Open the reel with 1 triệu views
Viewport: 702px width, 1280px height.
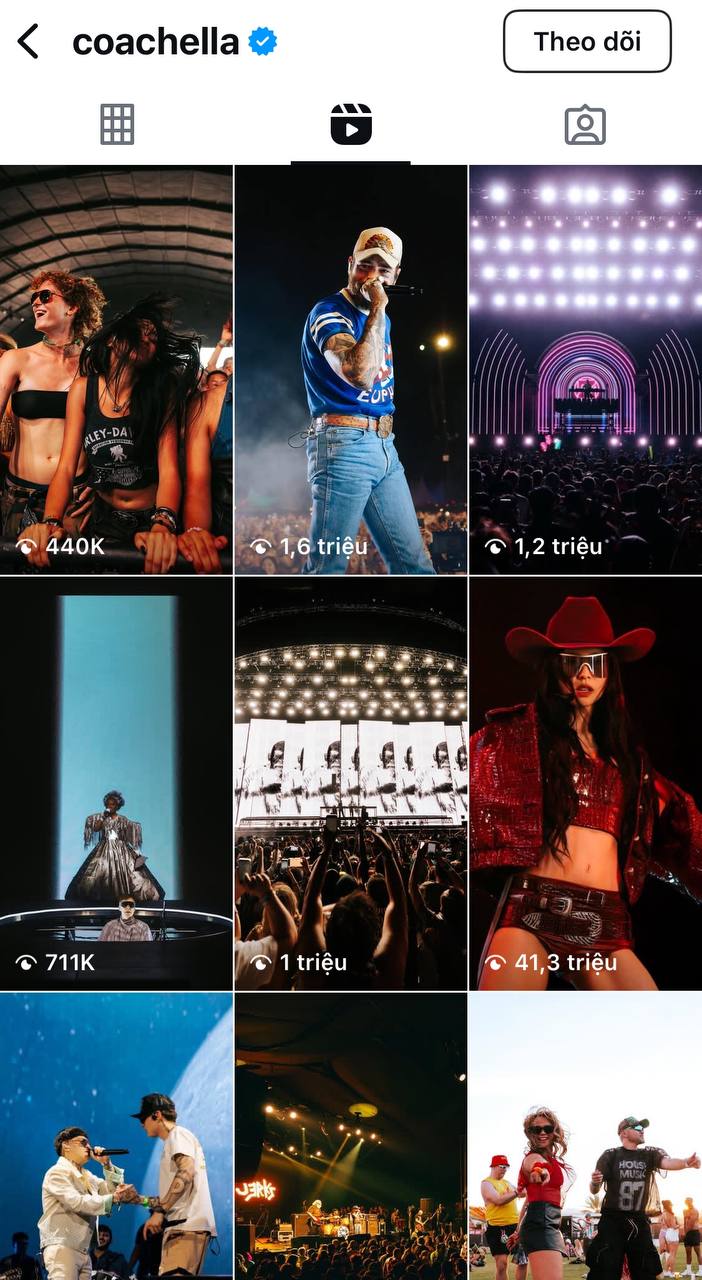pyautogui.click(x=351, y=783)
